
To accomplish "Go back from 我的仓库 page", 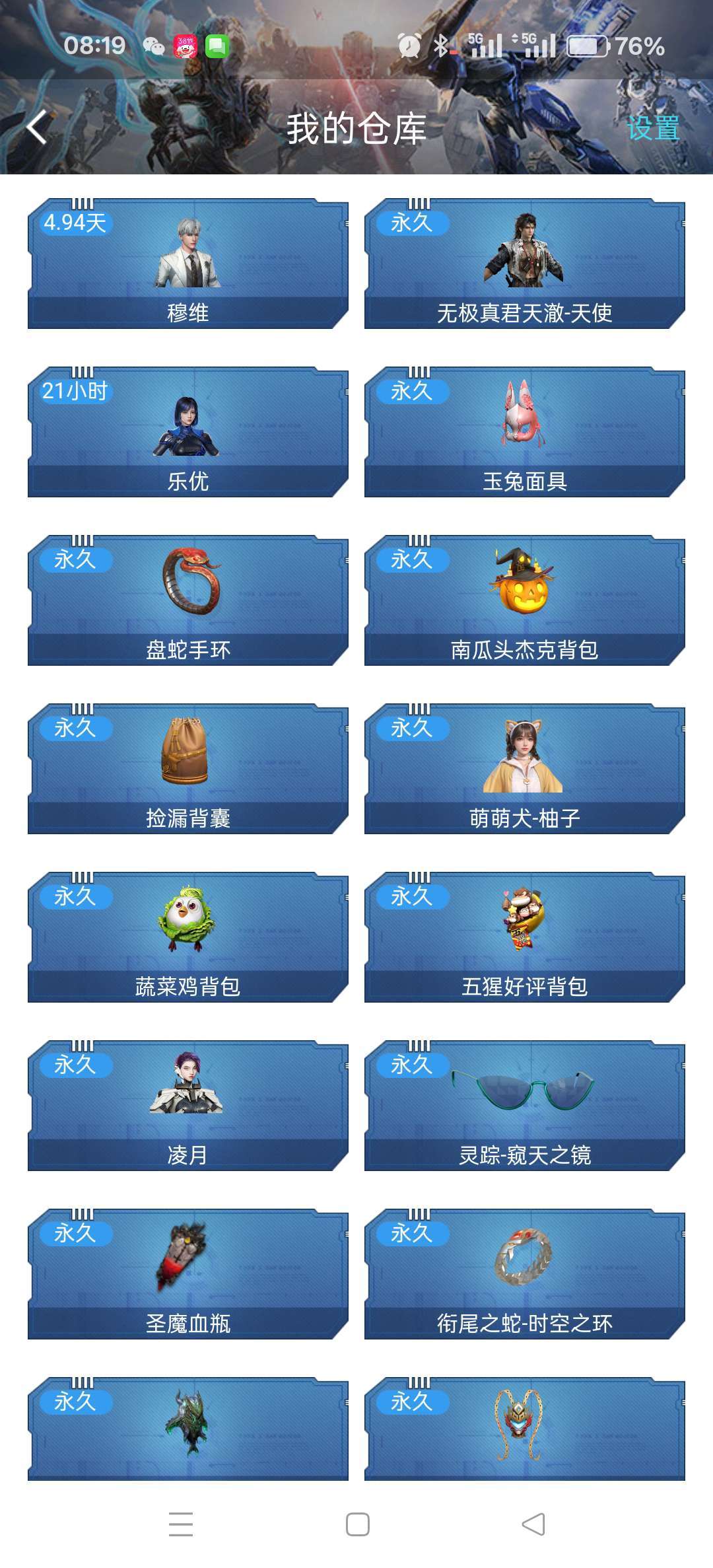I will (x=38, y=127).
